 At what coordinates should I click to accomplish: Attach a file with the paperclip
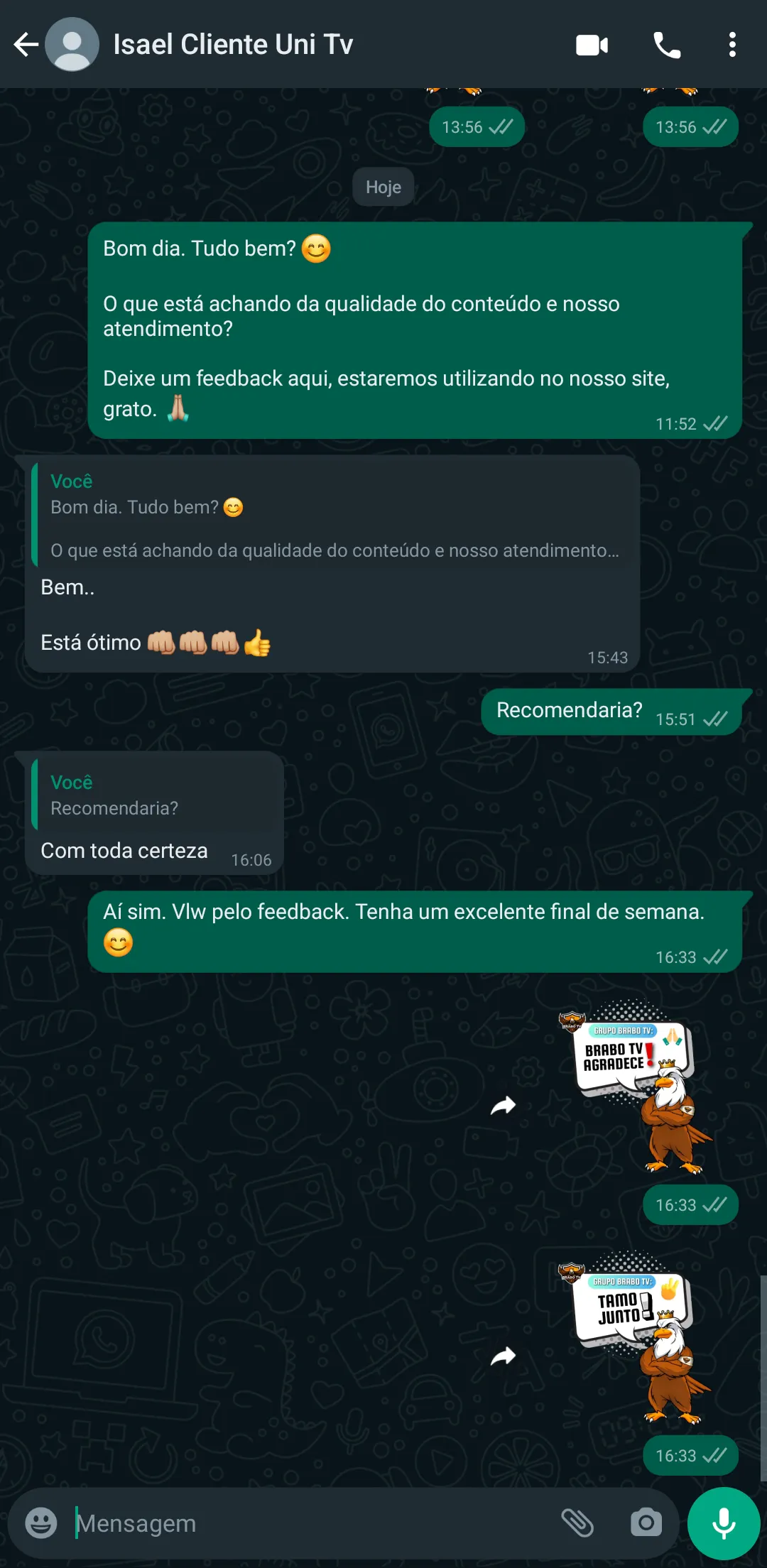579,1523
